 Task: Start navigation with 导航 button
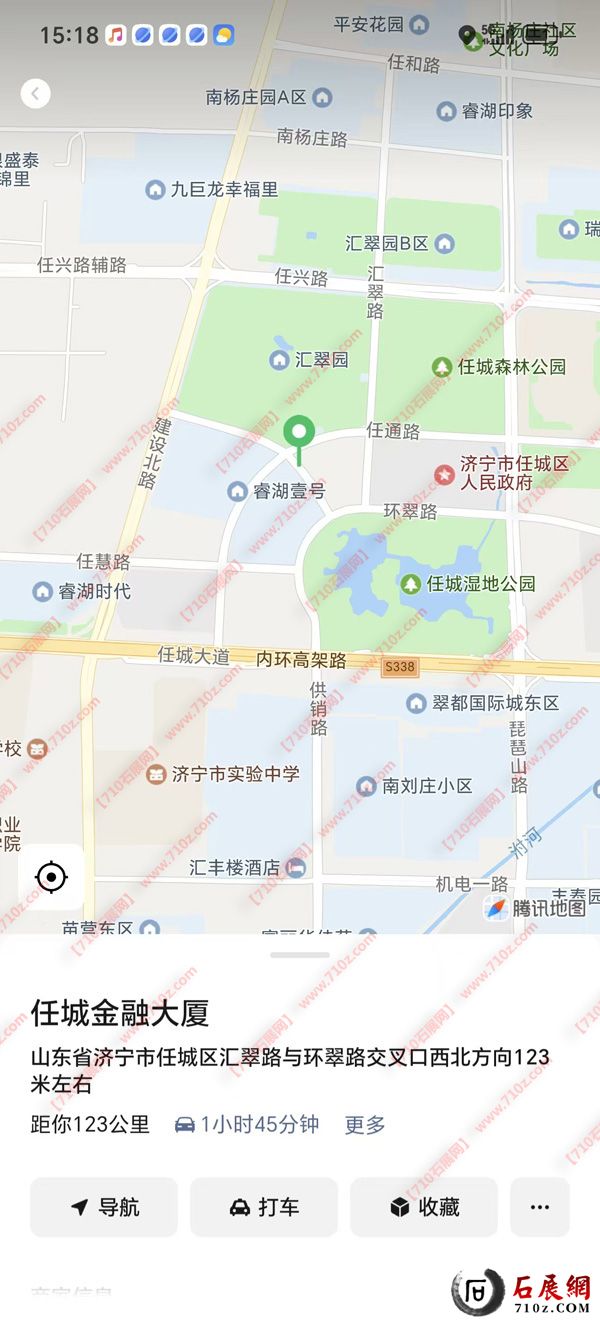[104, 1207]
